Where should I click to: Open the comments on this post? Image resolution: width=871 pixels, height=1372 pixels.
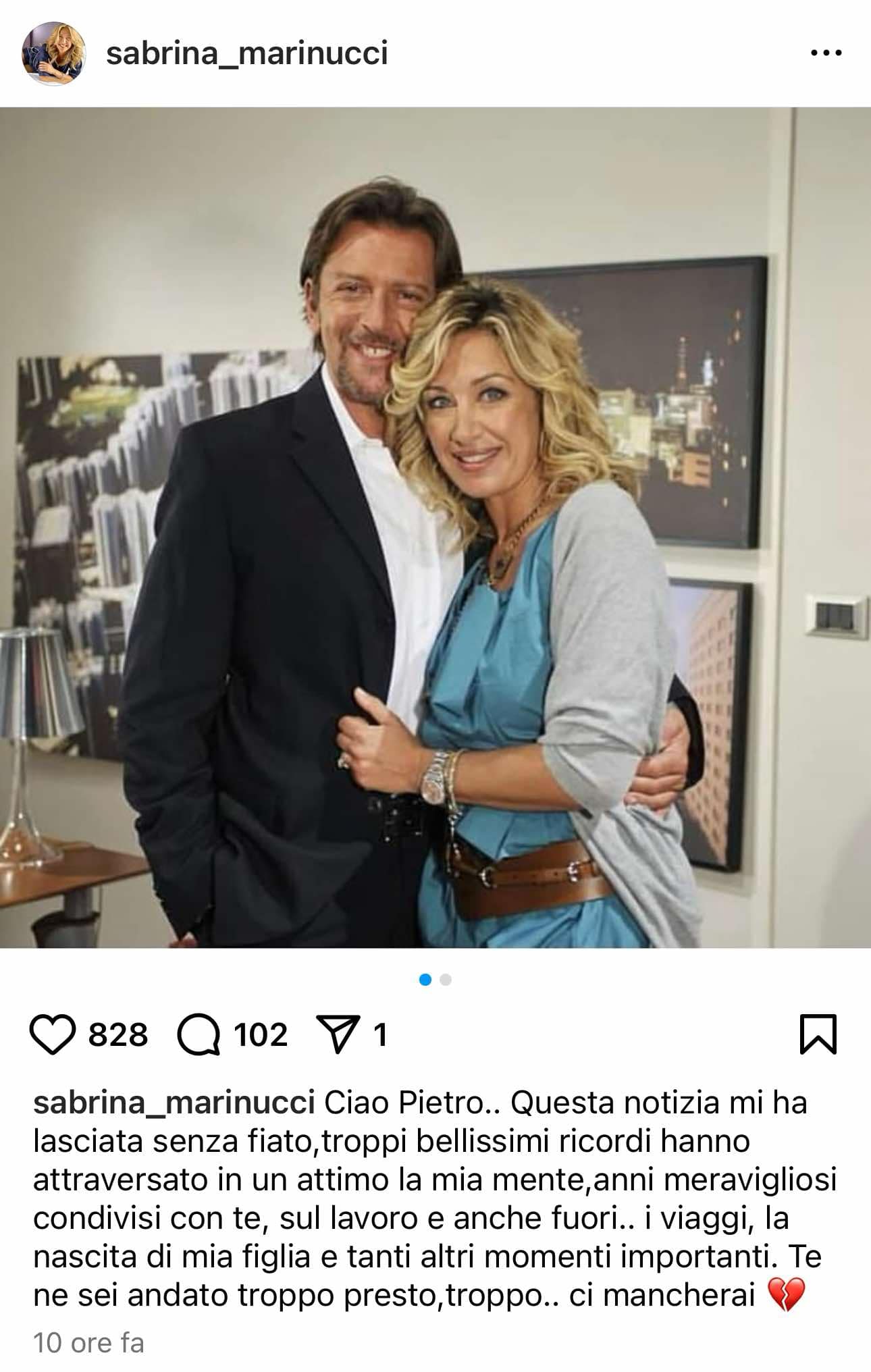click(x=199, y=1035)
